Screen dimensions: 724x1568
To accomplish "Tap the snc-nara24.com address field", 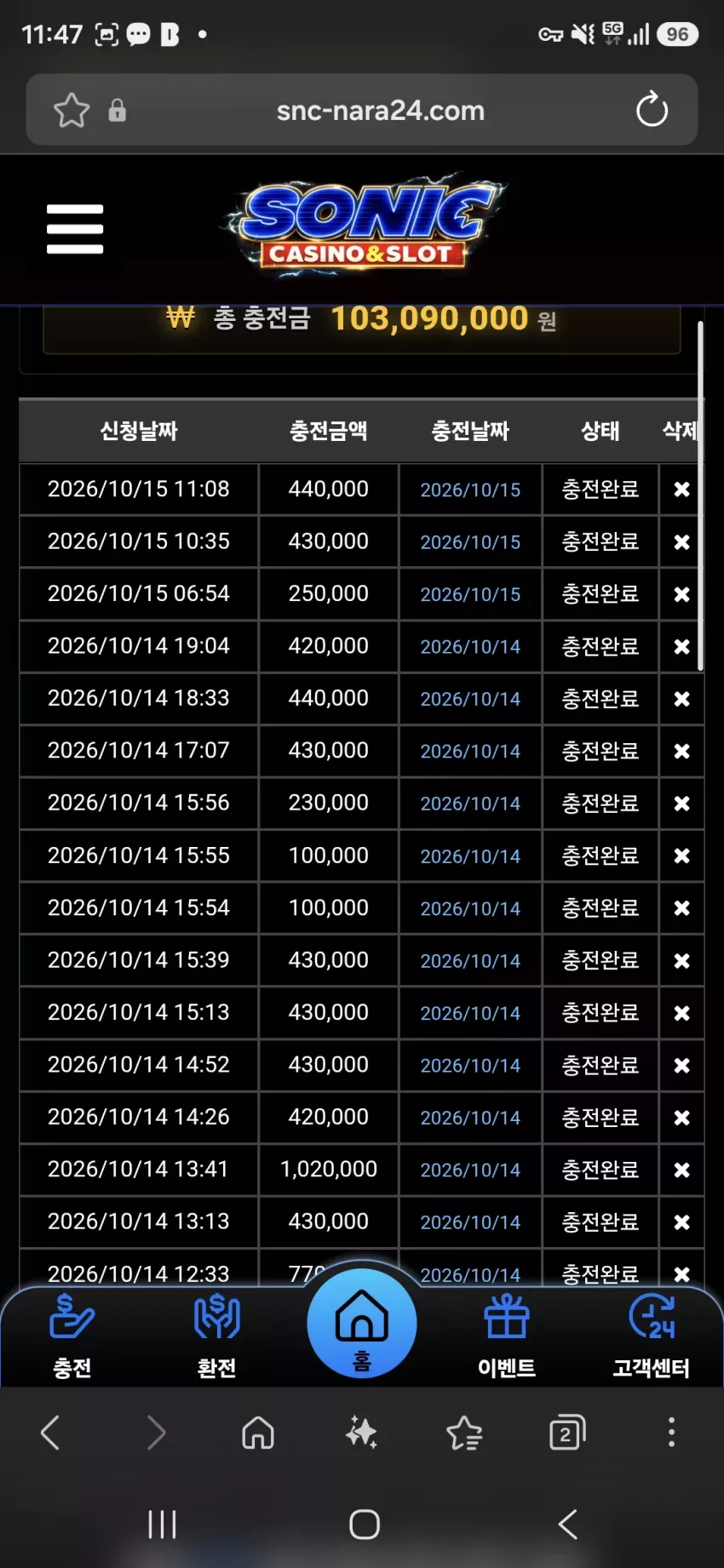I will click(380, 111).
